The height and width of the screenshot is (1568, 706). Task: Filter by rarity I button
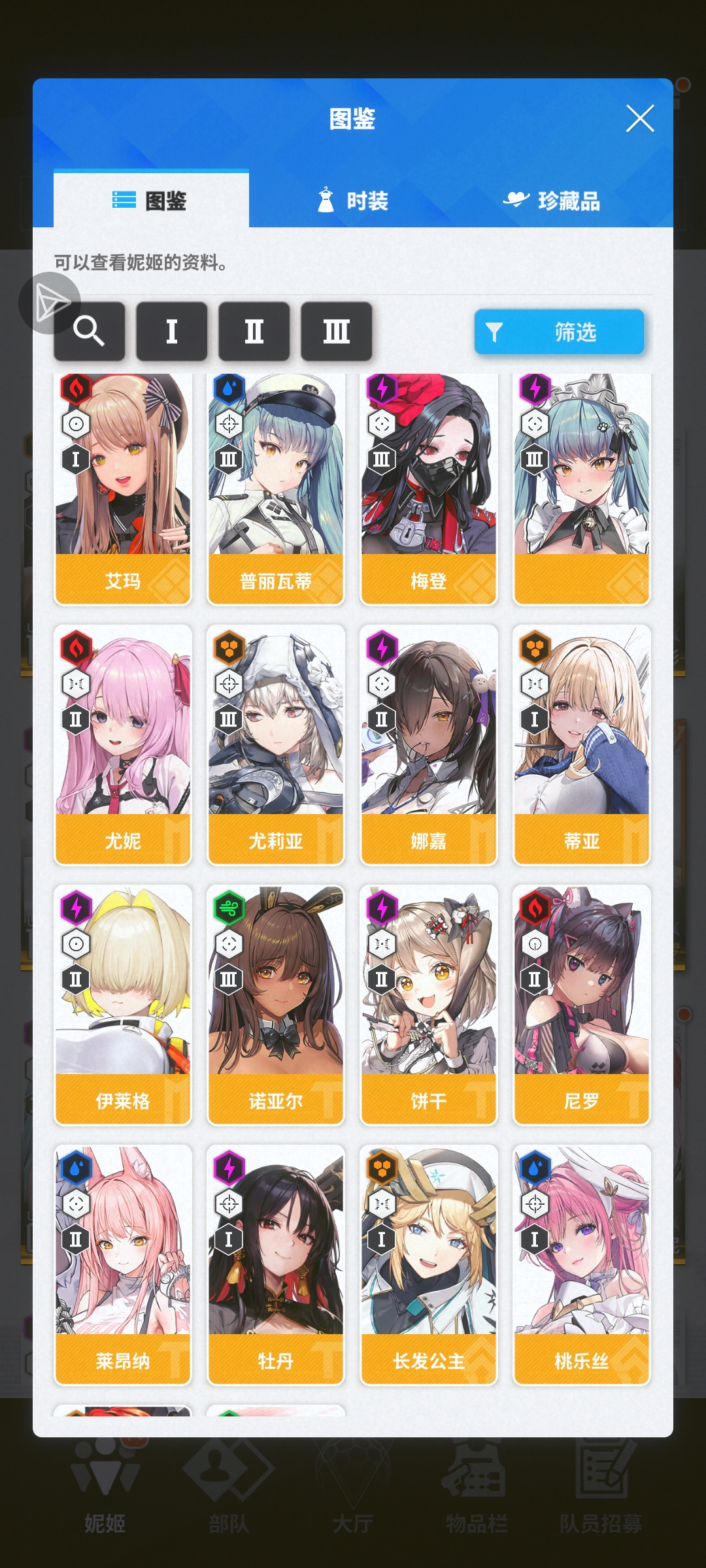coord(172,331)
